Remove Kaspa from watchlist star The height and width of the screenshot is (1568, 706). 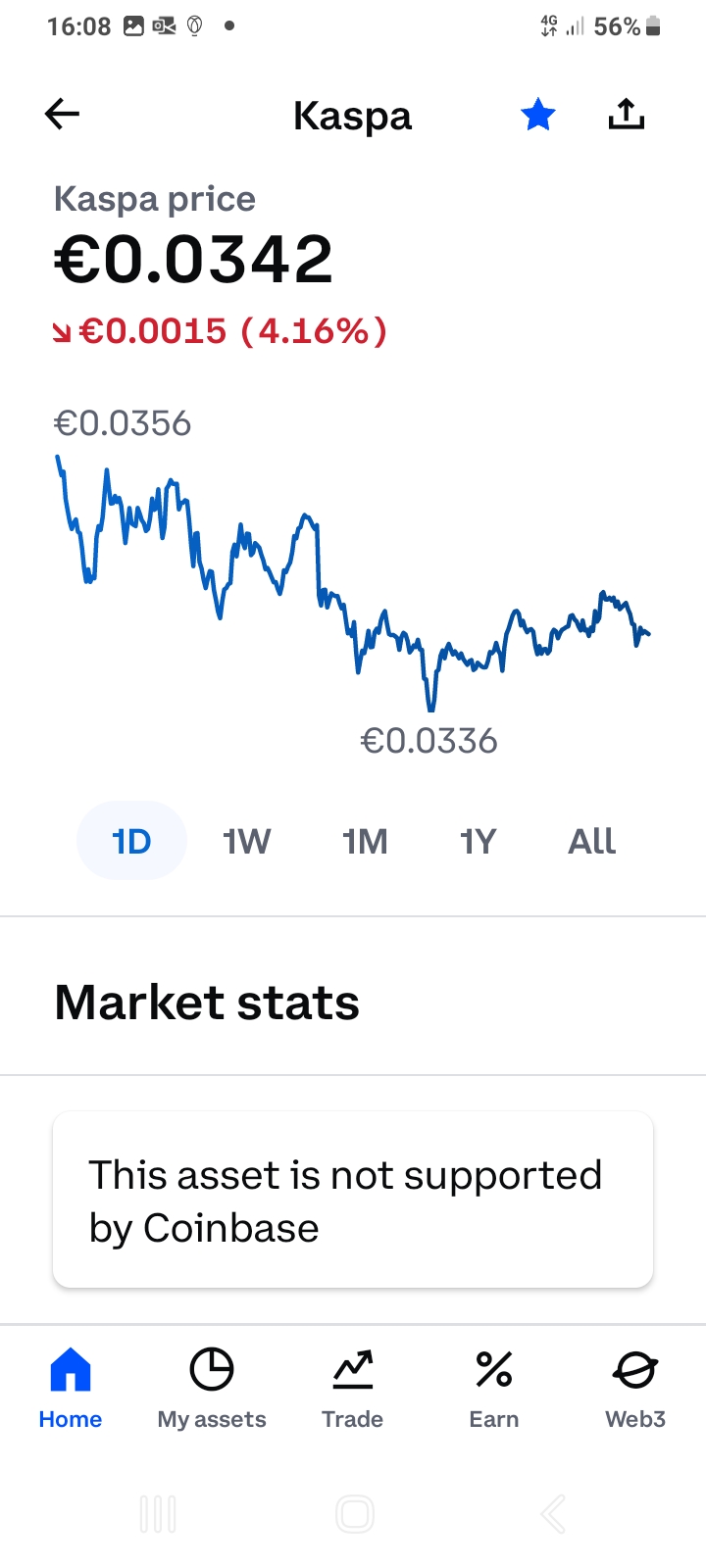538,116
